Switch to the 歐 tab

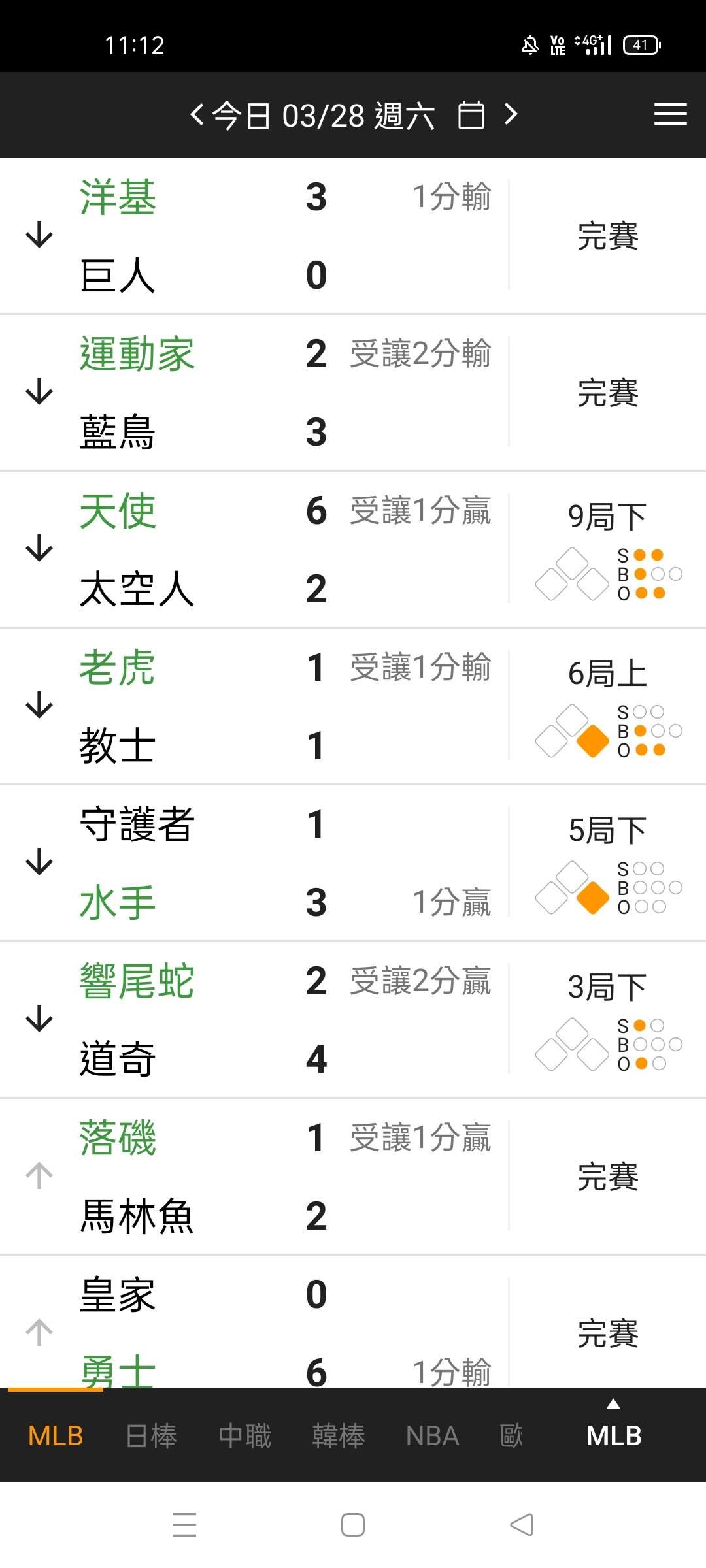(x=511, y=1436)
